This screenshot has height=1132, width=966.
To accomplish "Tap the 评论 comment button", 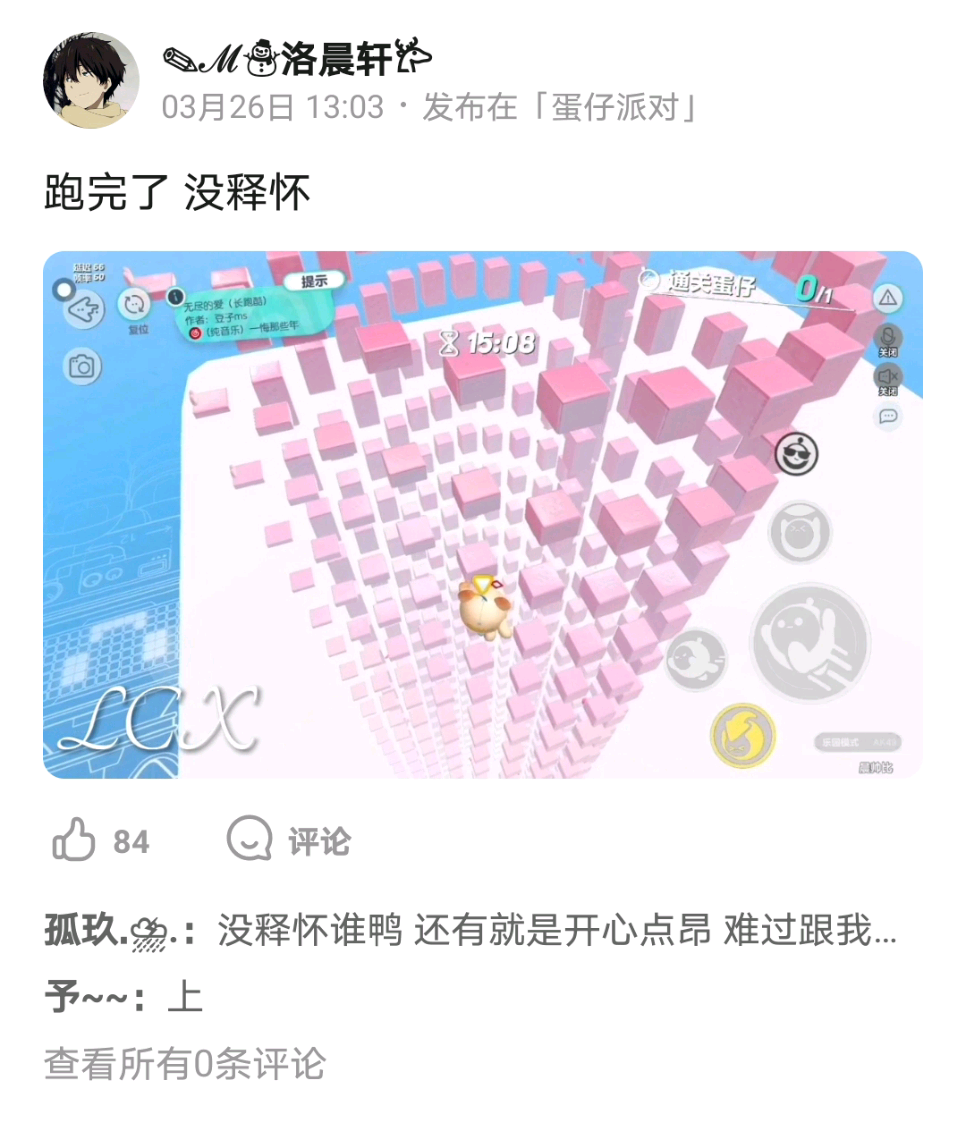I will point(289,840).
